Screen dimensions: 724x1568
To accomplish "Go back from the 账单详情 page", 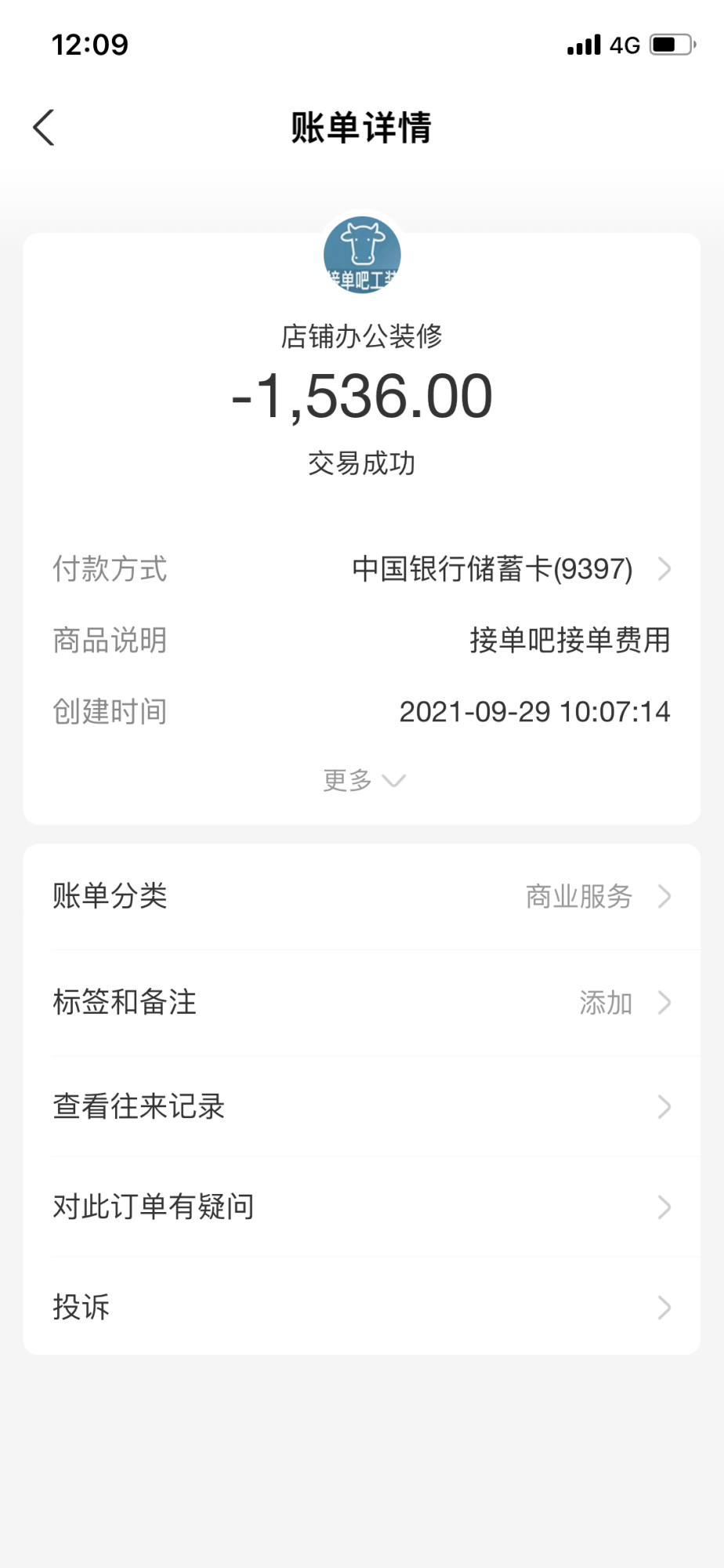I will click(45, 128).
